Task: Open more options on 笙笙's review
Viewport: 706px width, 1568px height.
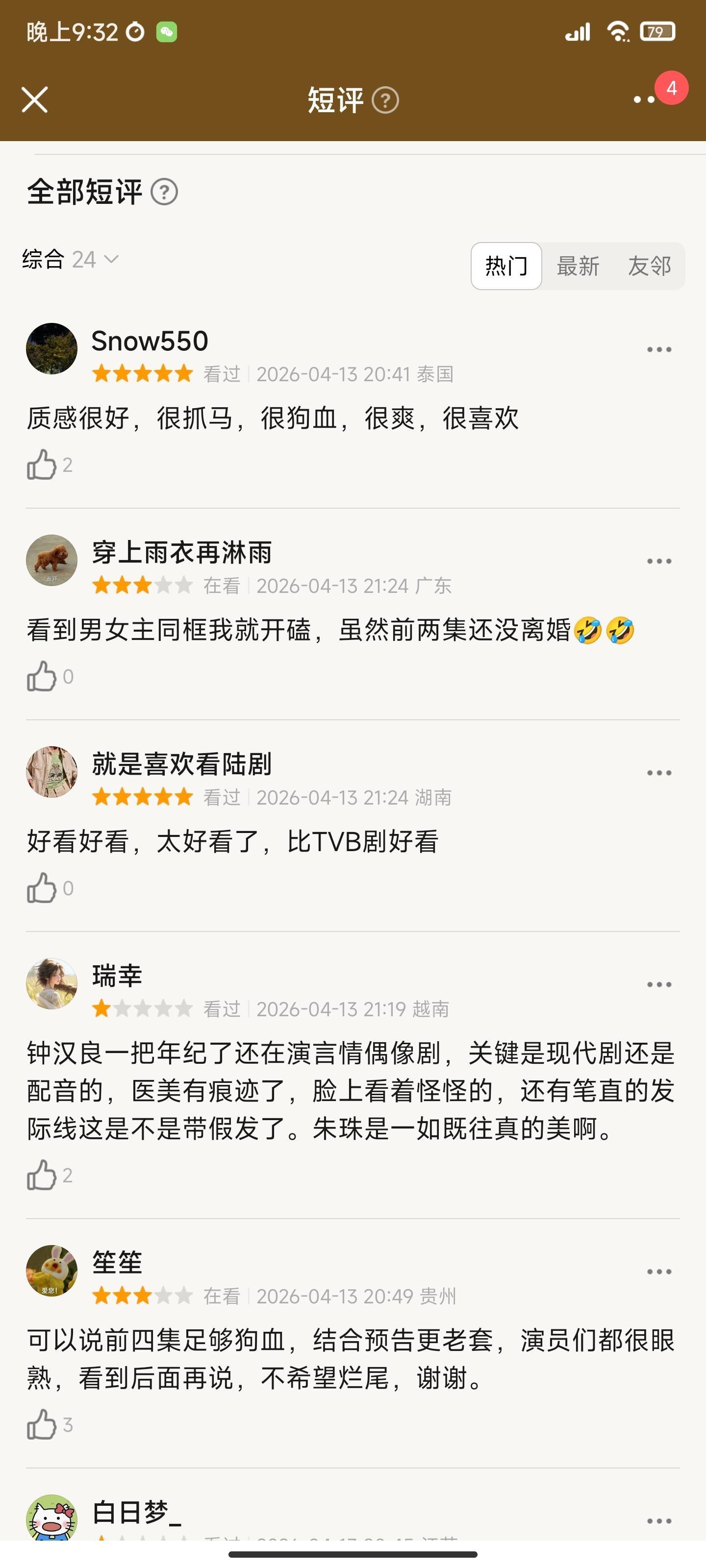Action: click(x=659, y=1272)
